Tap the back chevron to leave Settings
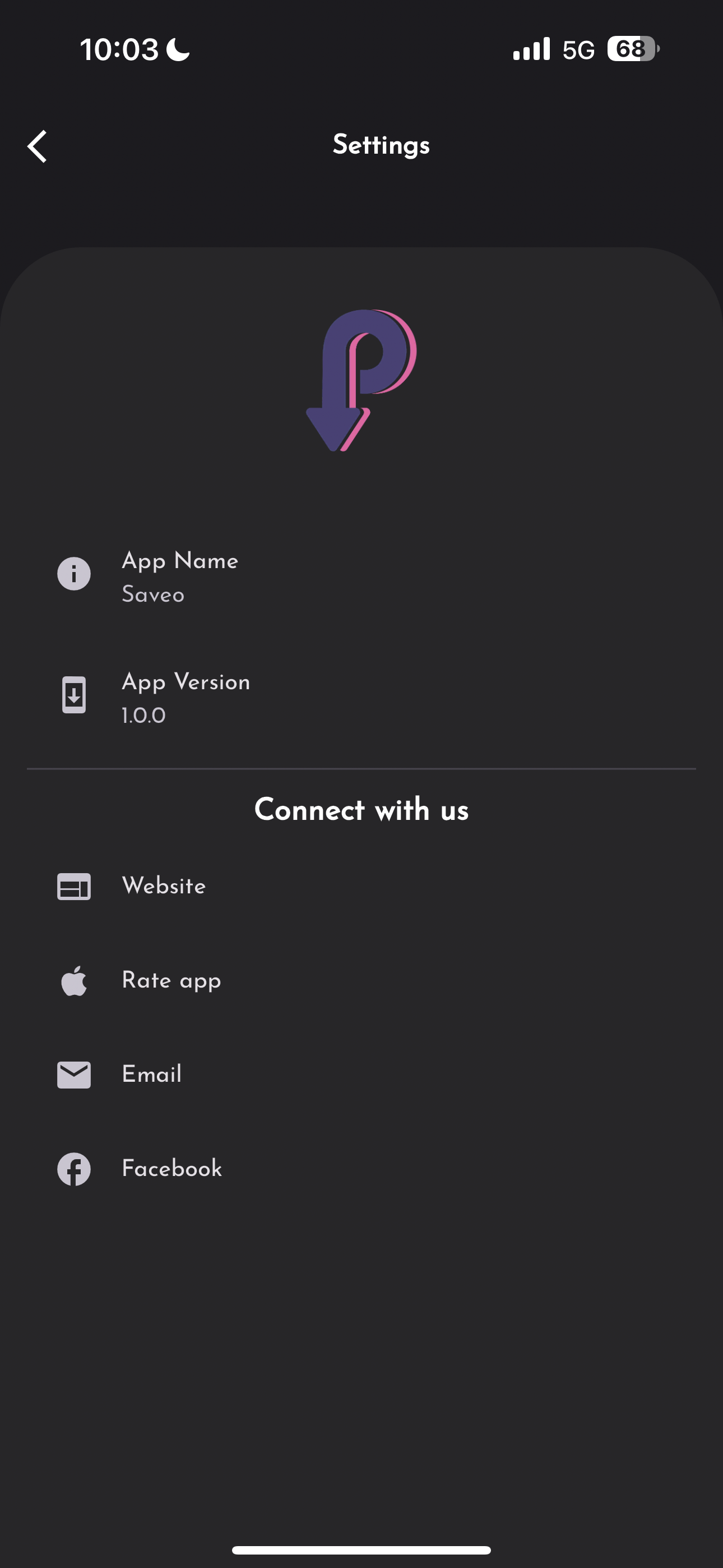723x1568 pixels. (x=38, y=146)
